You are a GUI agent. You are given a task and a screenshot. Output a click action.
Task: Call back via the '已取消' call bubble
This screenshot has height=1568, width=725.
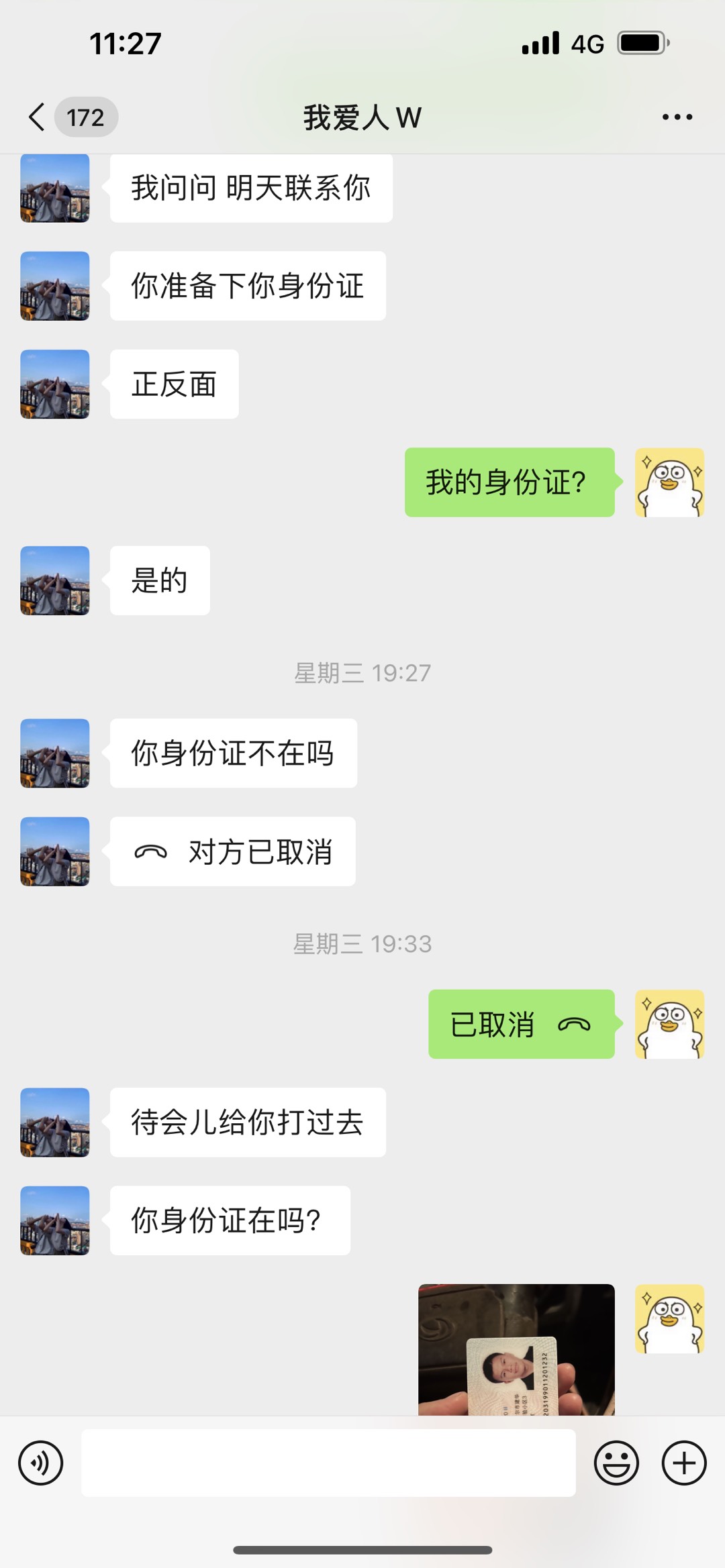coord(521,1025)
